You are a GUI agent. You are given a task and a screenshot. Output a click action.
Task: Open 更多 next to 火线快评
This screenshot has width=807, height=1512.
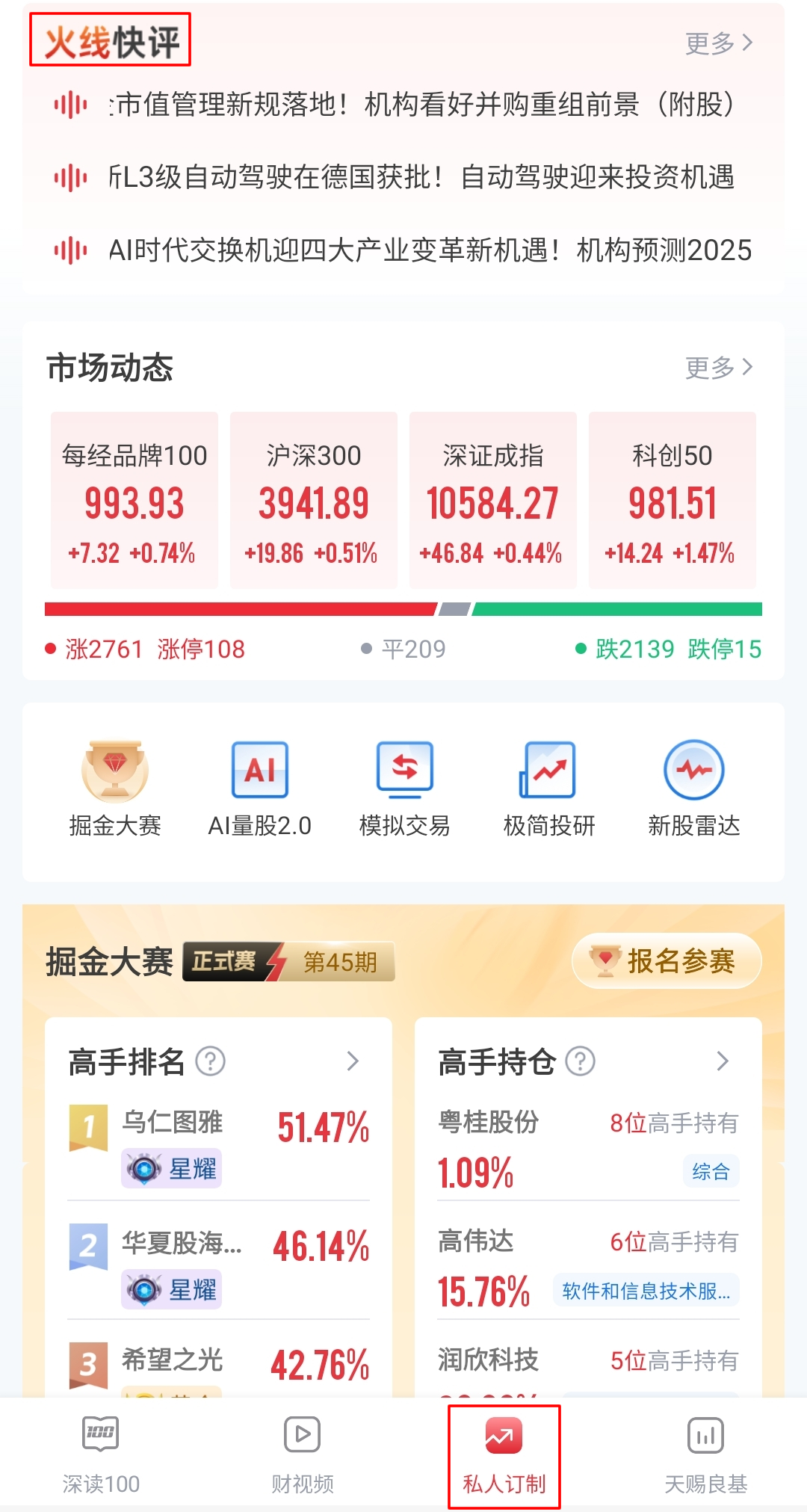point(719,43)
